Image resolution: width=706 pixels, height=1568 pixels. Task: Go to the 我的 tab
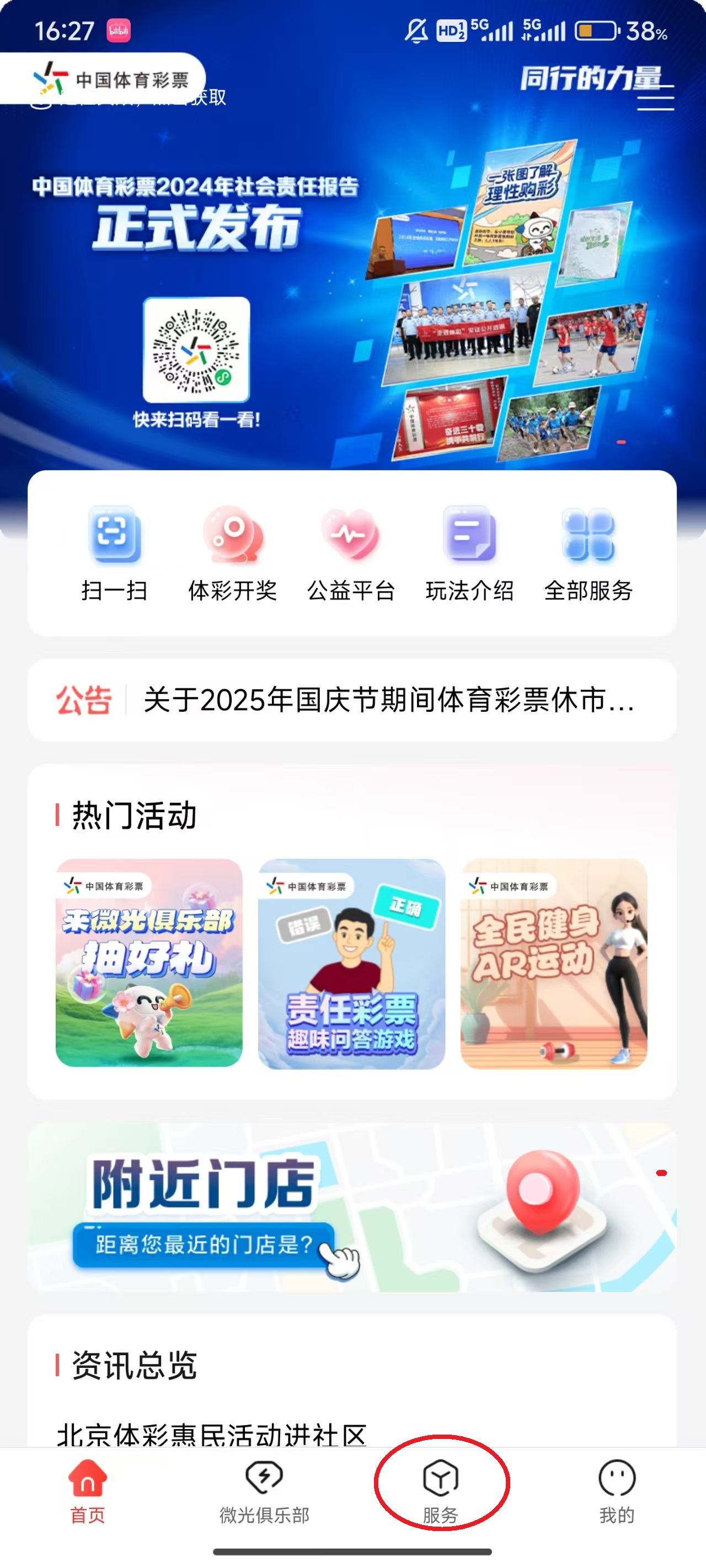(x=617, y=1491)
